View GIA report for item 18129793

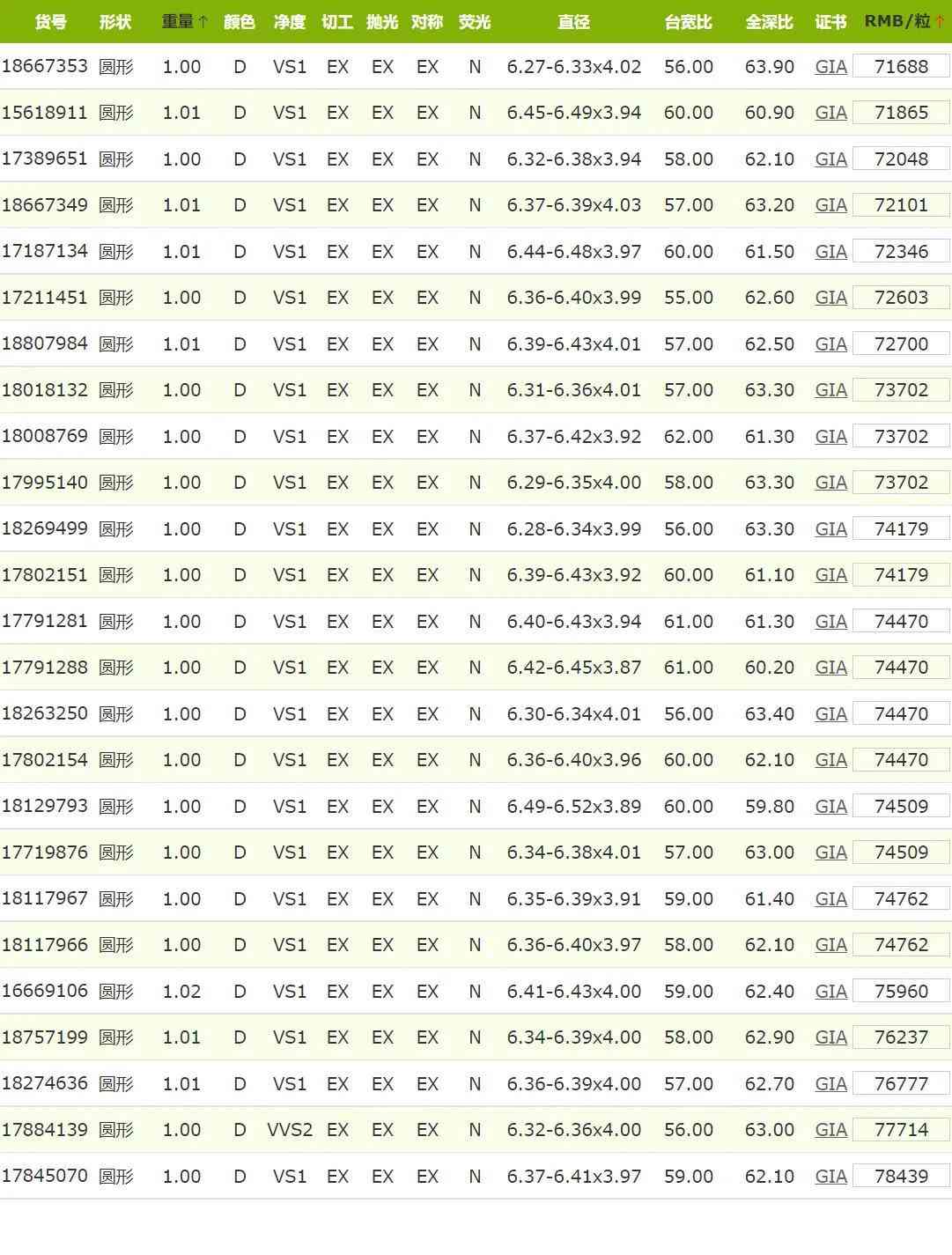pyautogui.click(x=830, y=807)
